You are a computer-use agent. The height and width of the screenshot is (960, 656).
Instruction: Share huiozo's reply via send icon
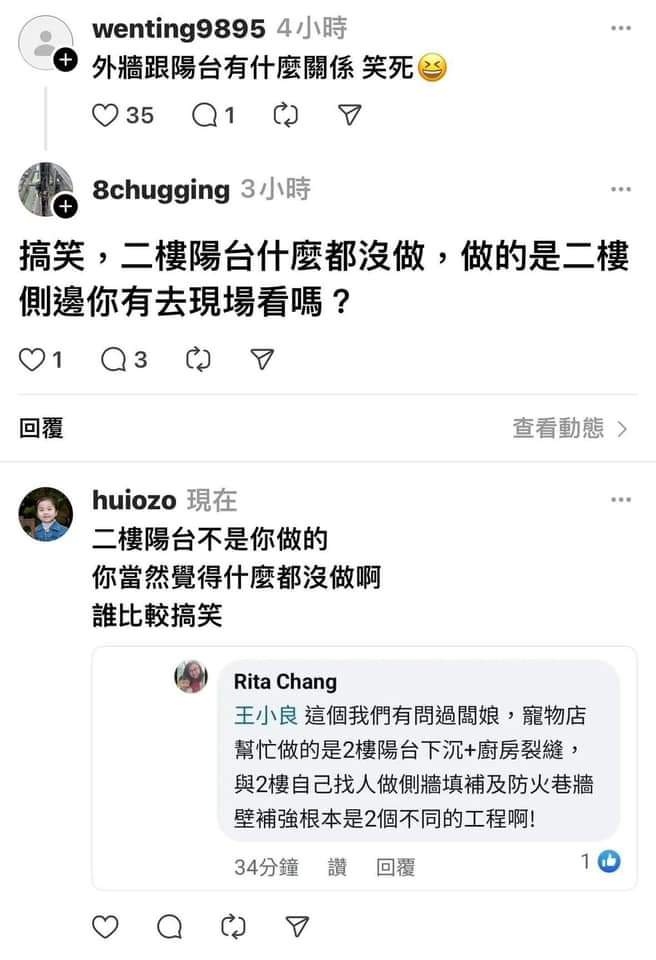pos(297,926)
